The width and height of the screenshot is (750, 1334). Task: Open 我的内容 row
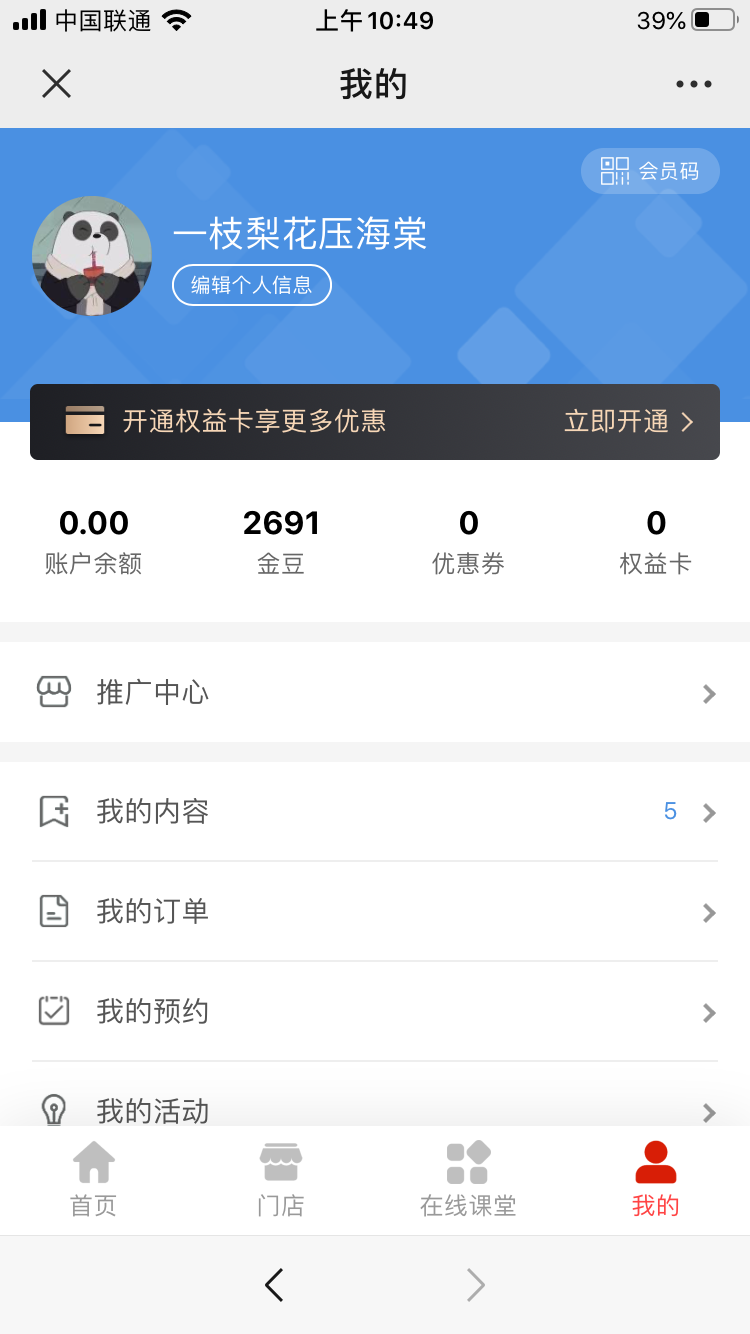pyautogui.click(x=375, y=812)
